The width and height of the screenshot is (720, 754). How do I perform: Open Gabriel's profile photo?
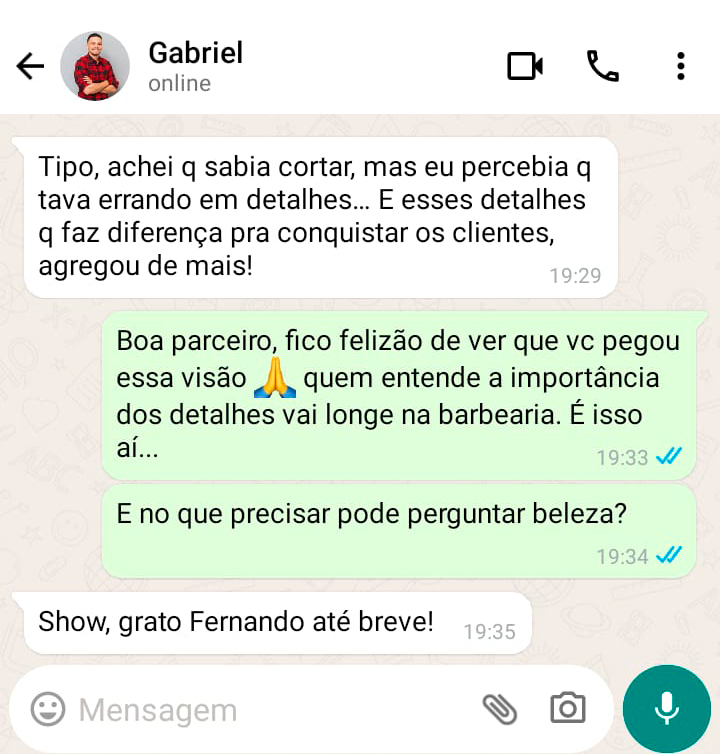tap(95, 66)
